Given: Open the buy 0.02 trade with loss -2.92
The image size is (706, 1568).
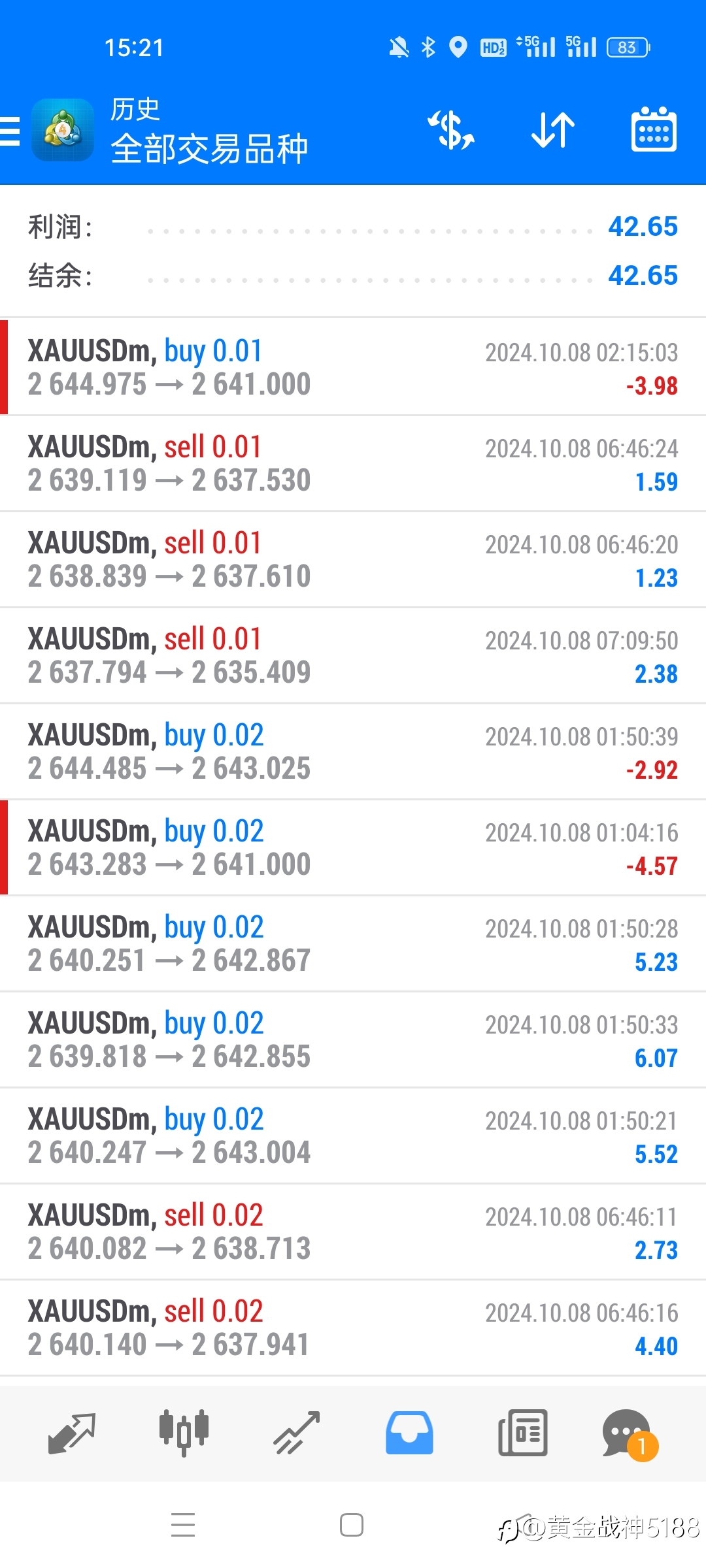Looking at the screenshot, I should click(353, 751).
